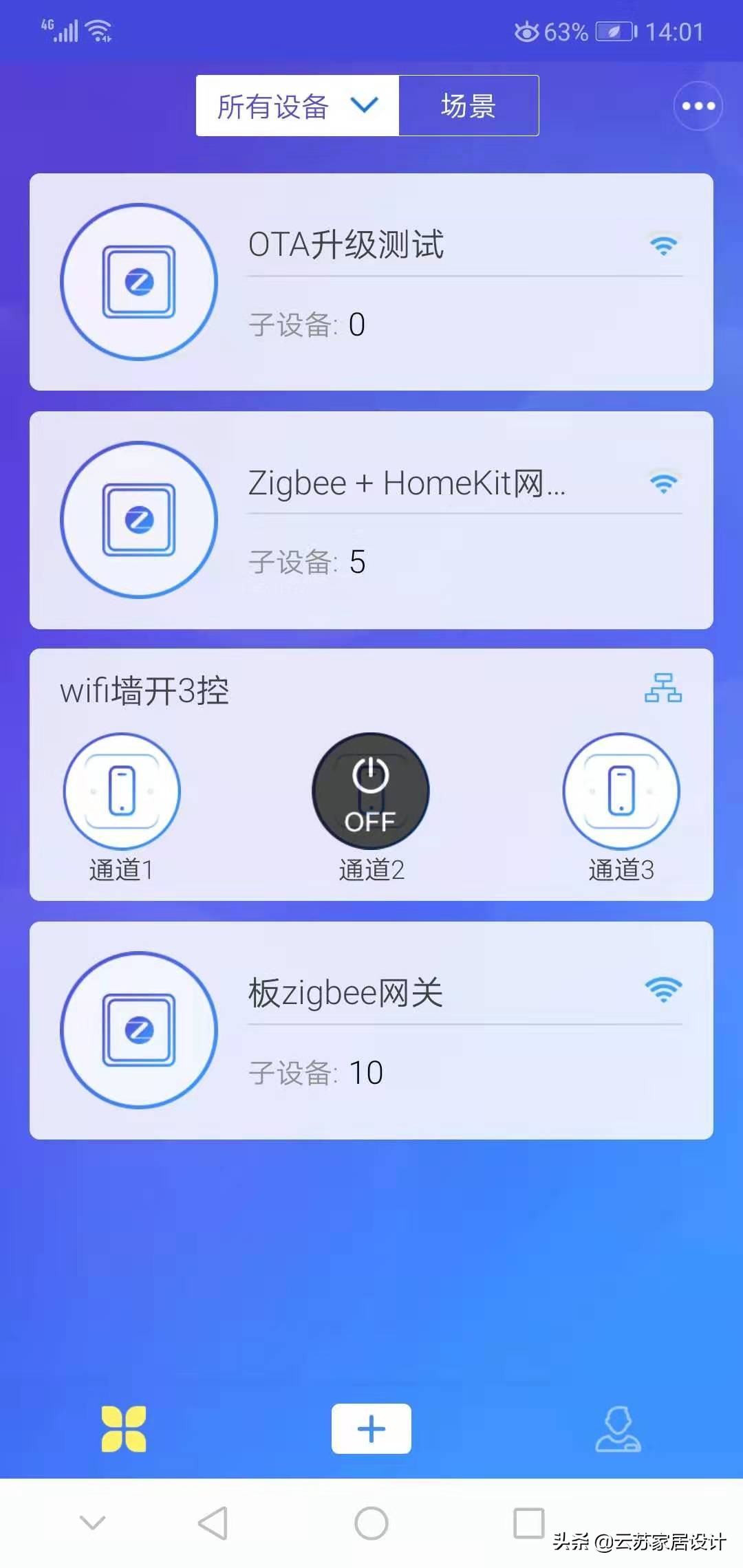
Task: Open the OTA升级测试 gateway card
Action: coord(371,282)
